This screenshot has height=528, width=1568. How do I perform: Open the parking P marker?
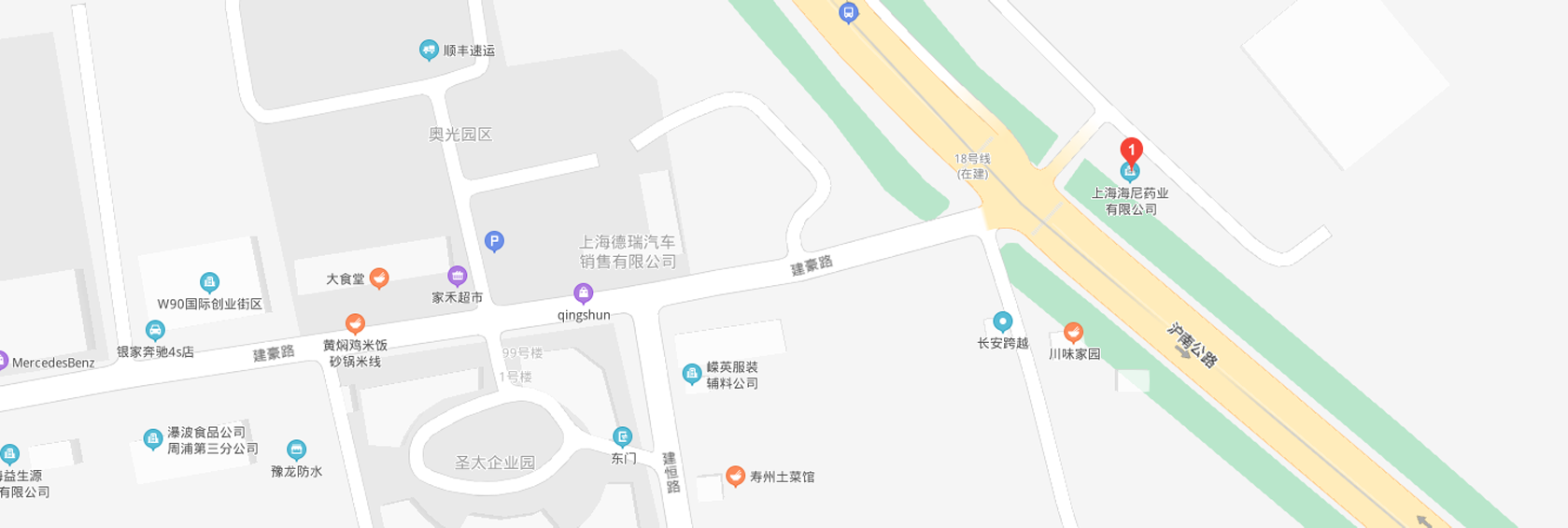(x=494, y=242)
